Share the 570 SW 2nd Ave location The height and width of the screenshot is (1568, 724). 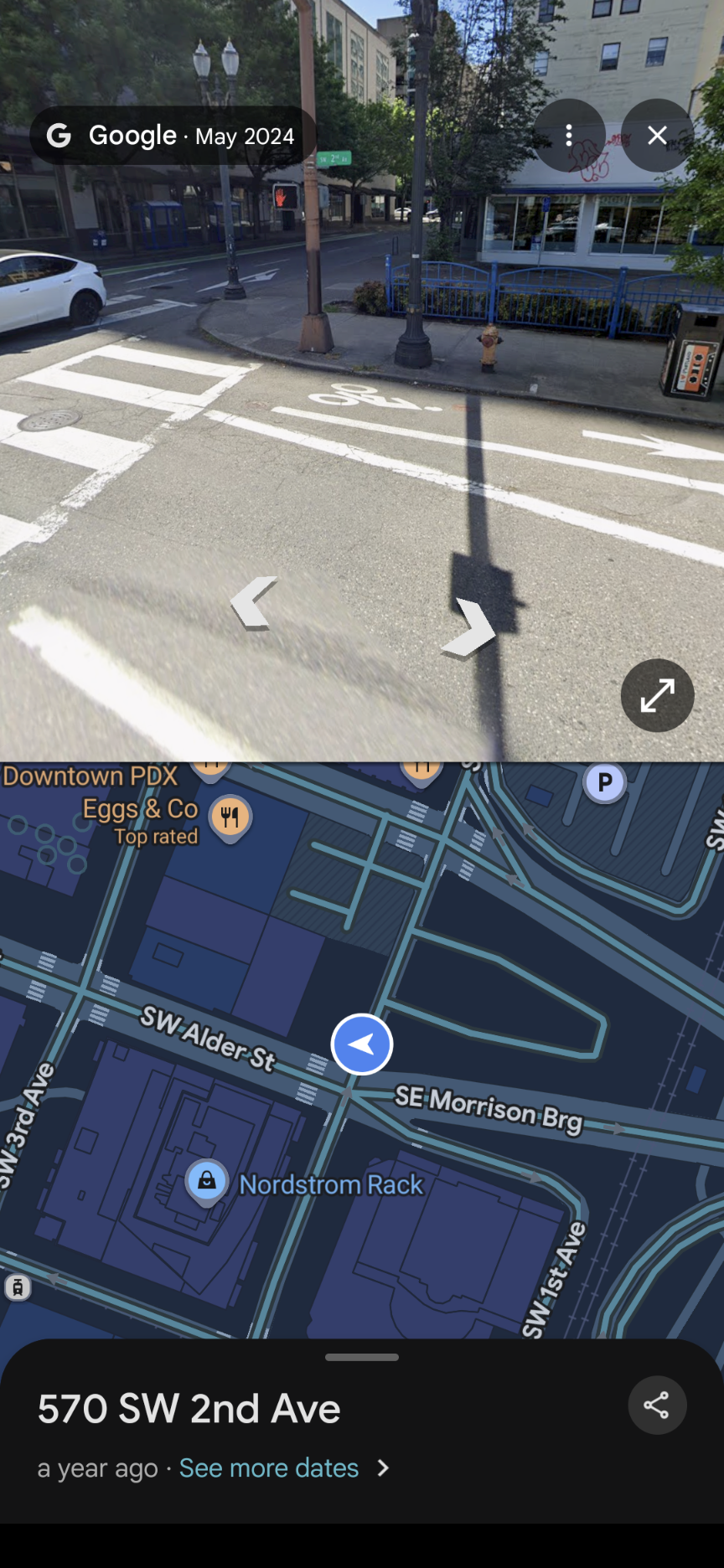(657, 1405)
